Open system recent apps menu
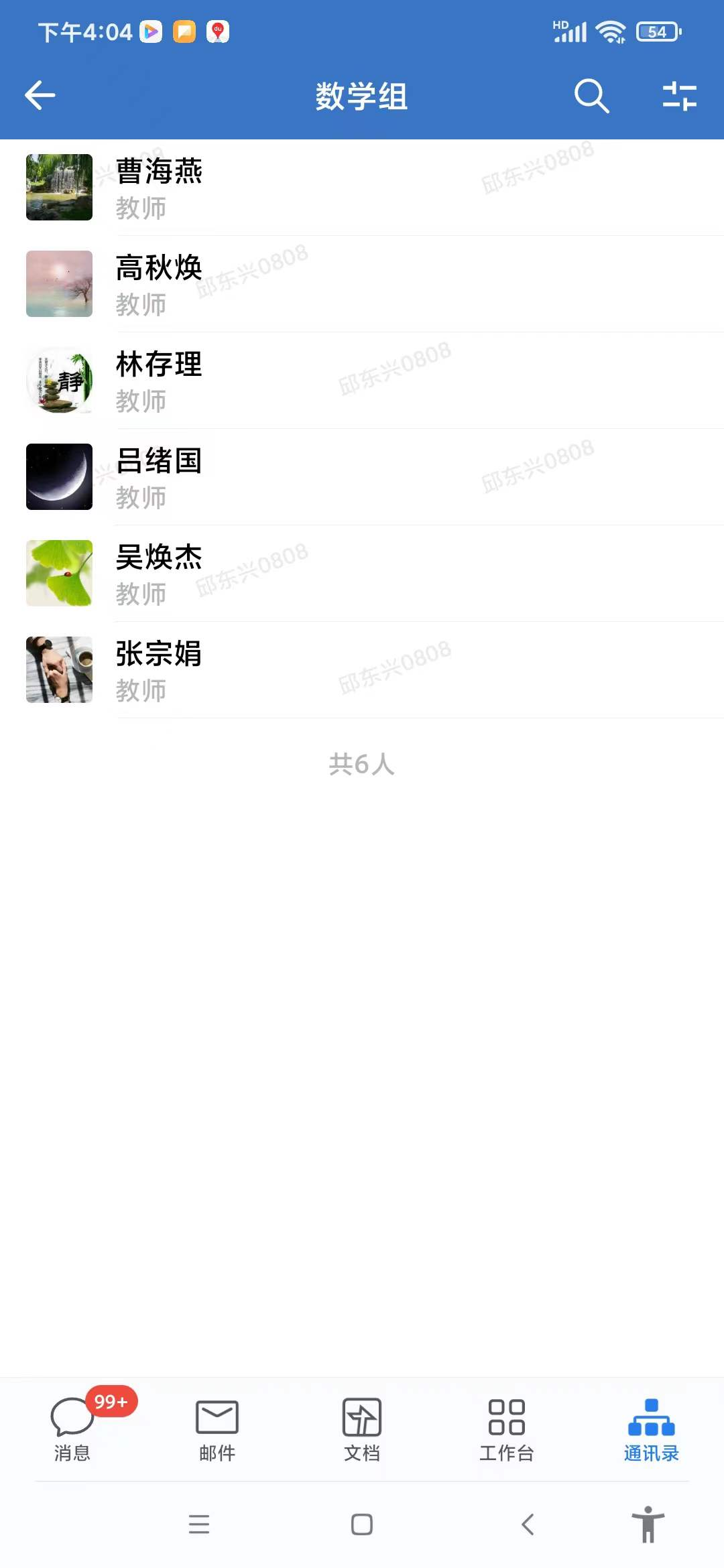 (x=199, y=1524)
